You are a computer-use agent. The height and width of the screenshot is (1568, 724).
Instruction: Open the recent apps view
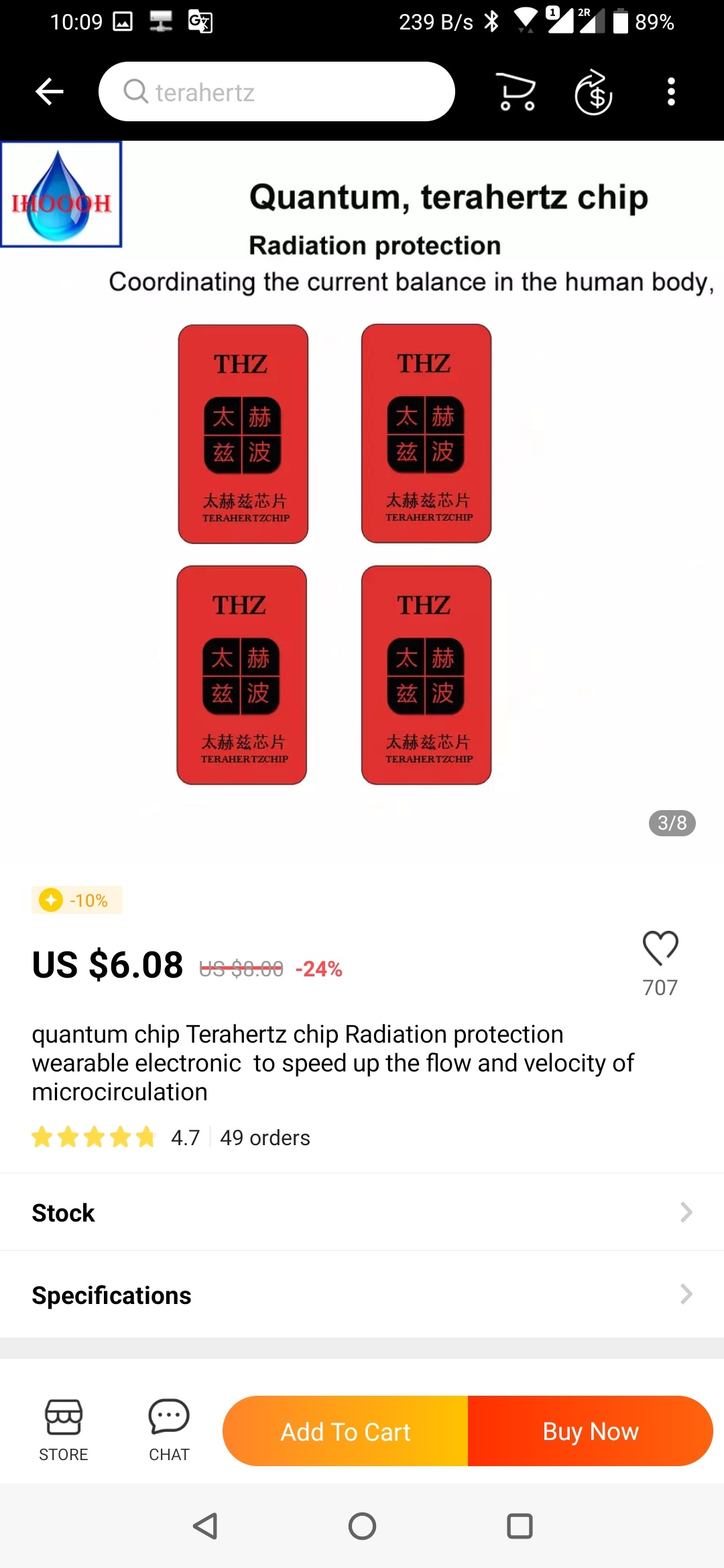(520, 1526)
